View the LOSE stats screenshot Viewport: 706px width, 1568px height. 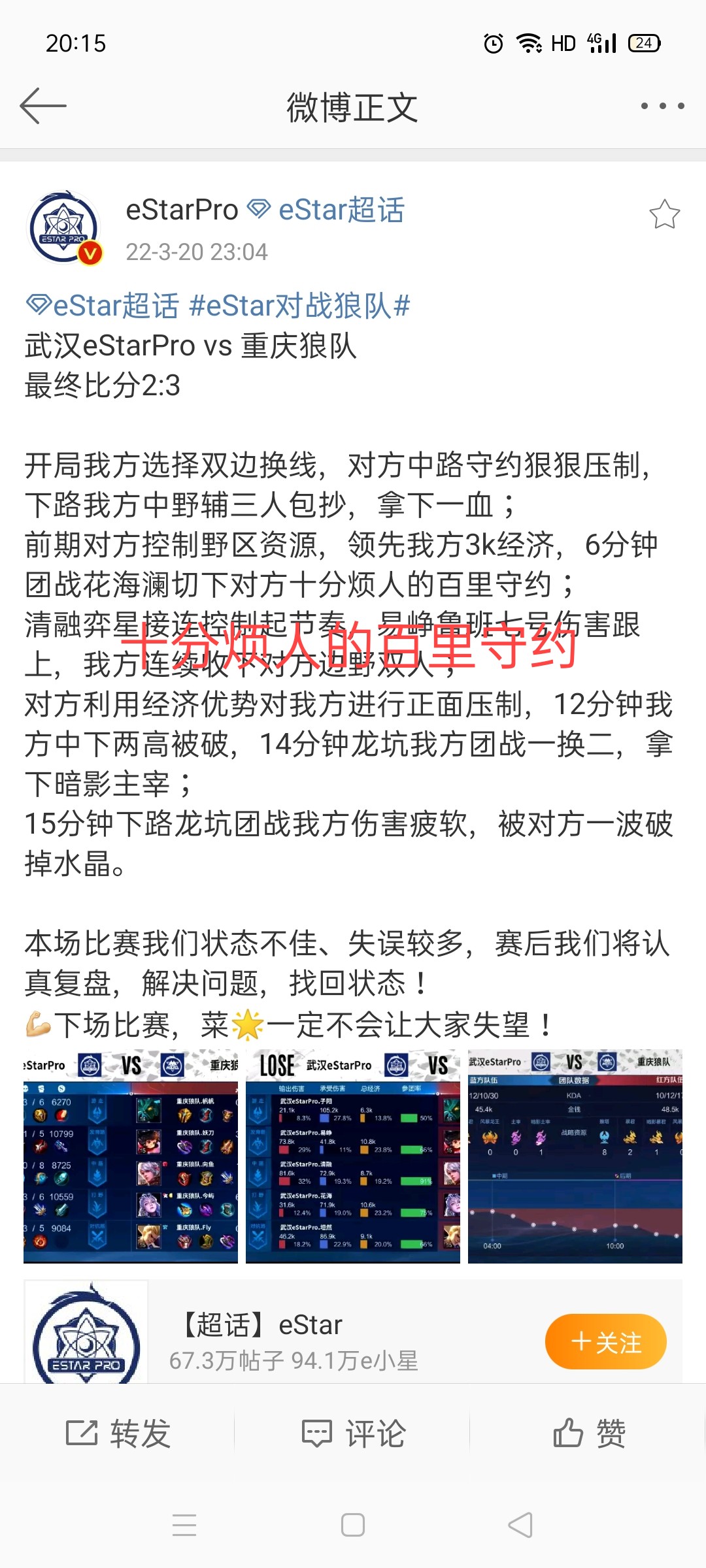pyautogui.click(x=353, y=1156)
